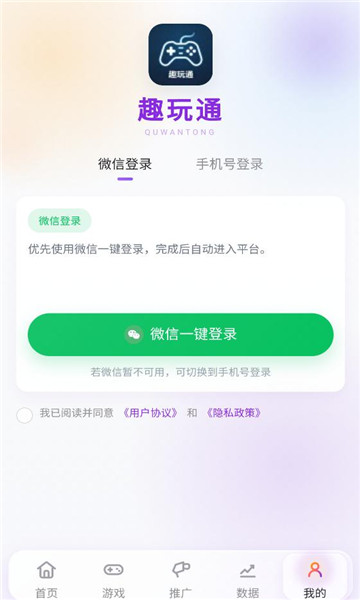The height and width of the screenshot is (600, 360).
Task: Select the 我的 tab
Action: point(314,579)
